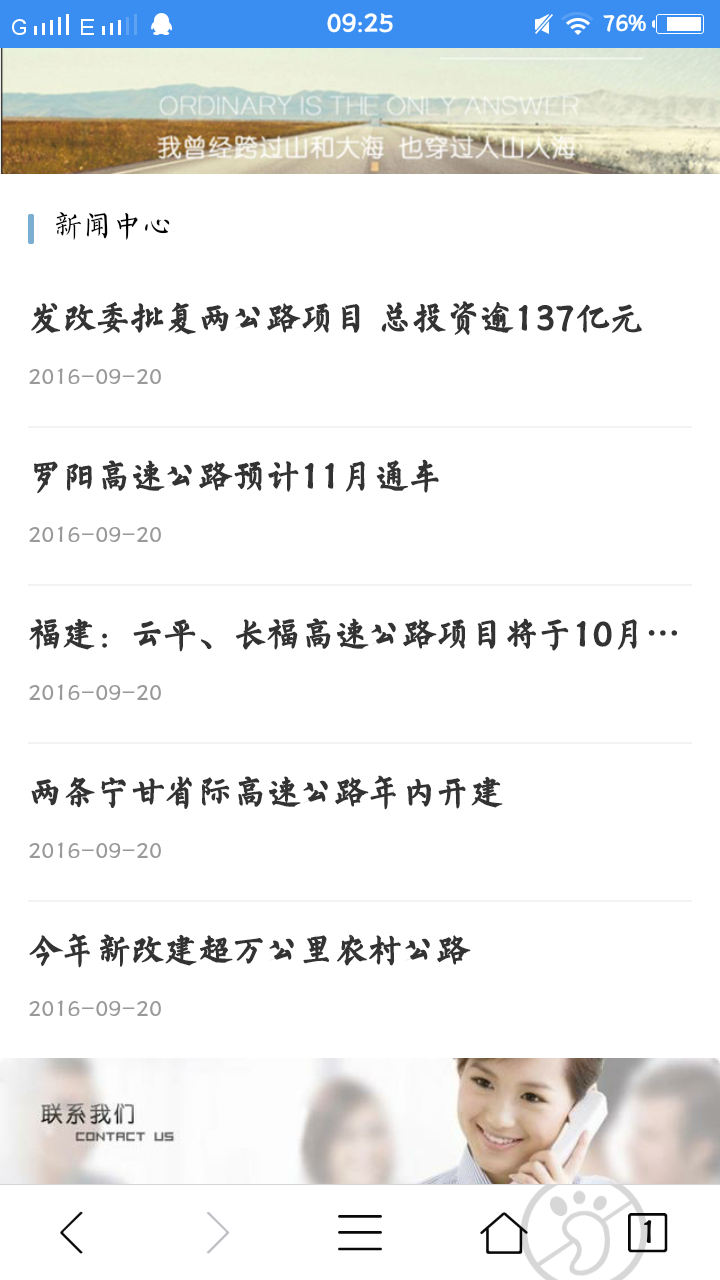The image size is (720, 1280).
Task: Read the 福建：云平、长福高速公路 news item
Action: coord(355,635)
